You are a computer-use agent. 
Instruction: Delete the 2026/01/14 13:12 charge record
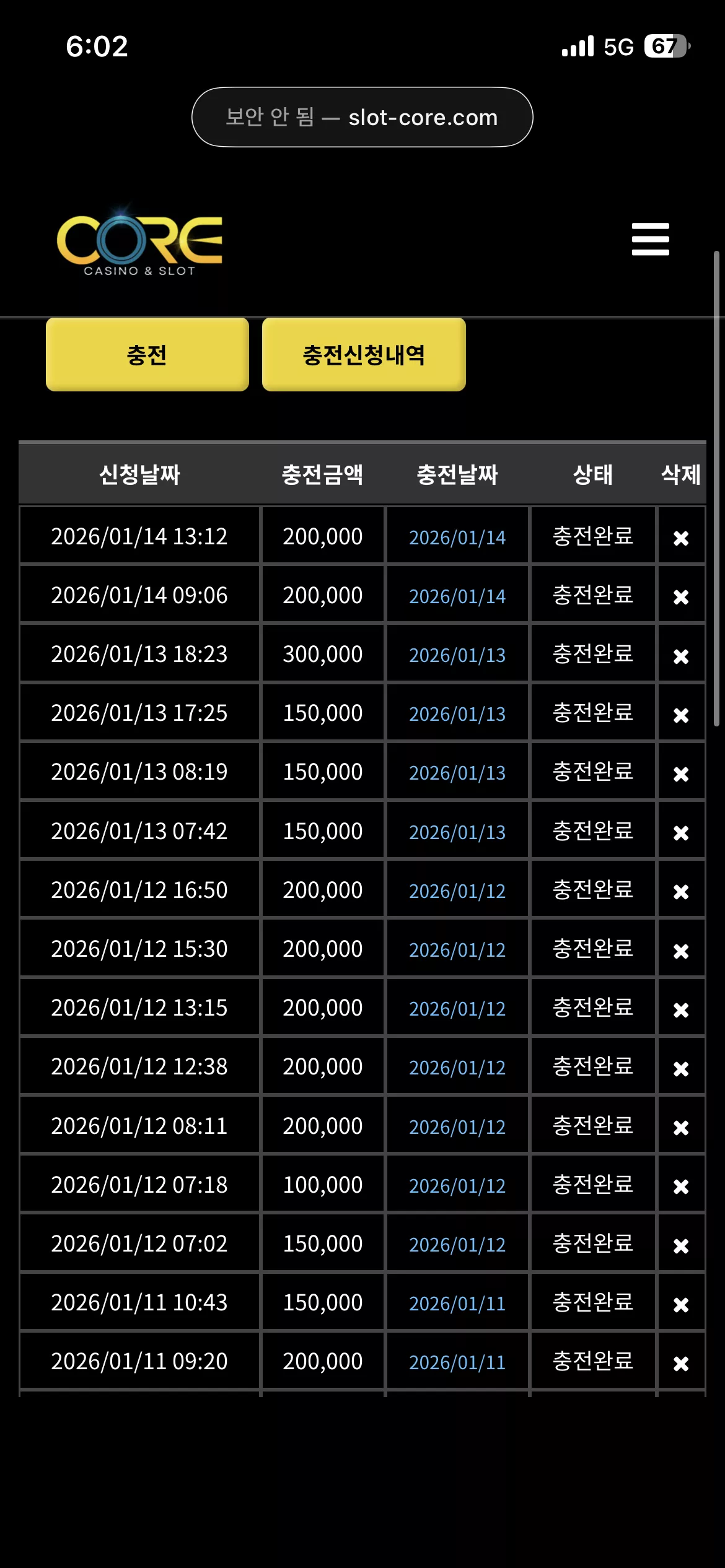click(x=681, y=538)
